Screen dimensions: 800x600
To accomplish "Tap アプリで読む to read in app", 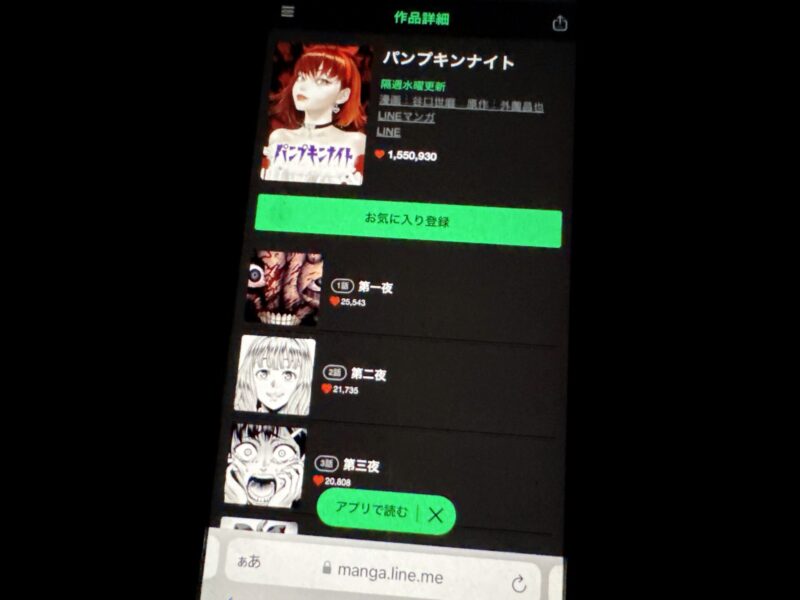I will [x=370, y=511].
